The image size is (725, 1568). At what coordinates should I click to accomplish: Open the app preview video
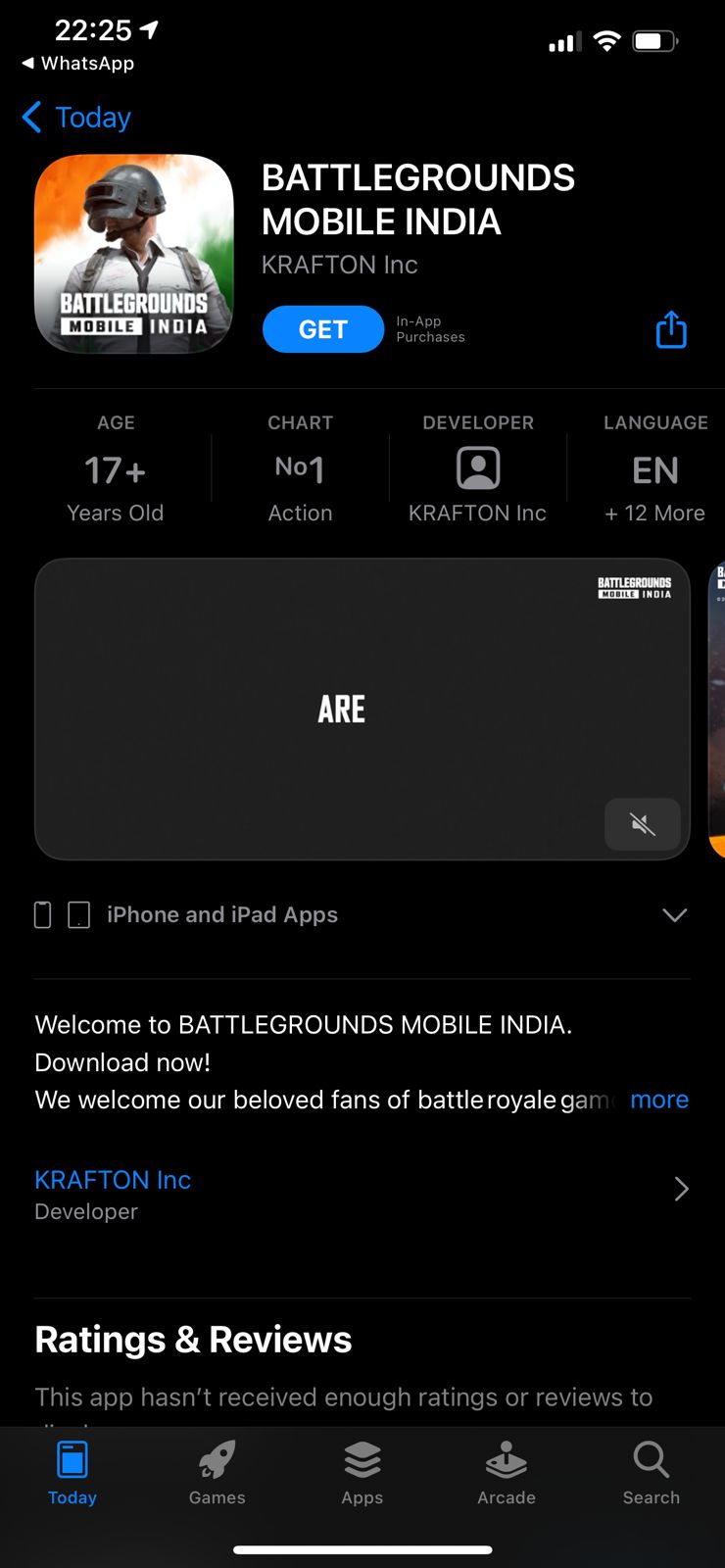[x=362, y=709]
